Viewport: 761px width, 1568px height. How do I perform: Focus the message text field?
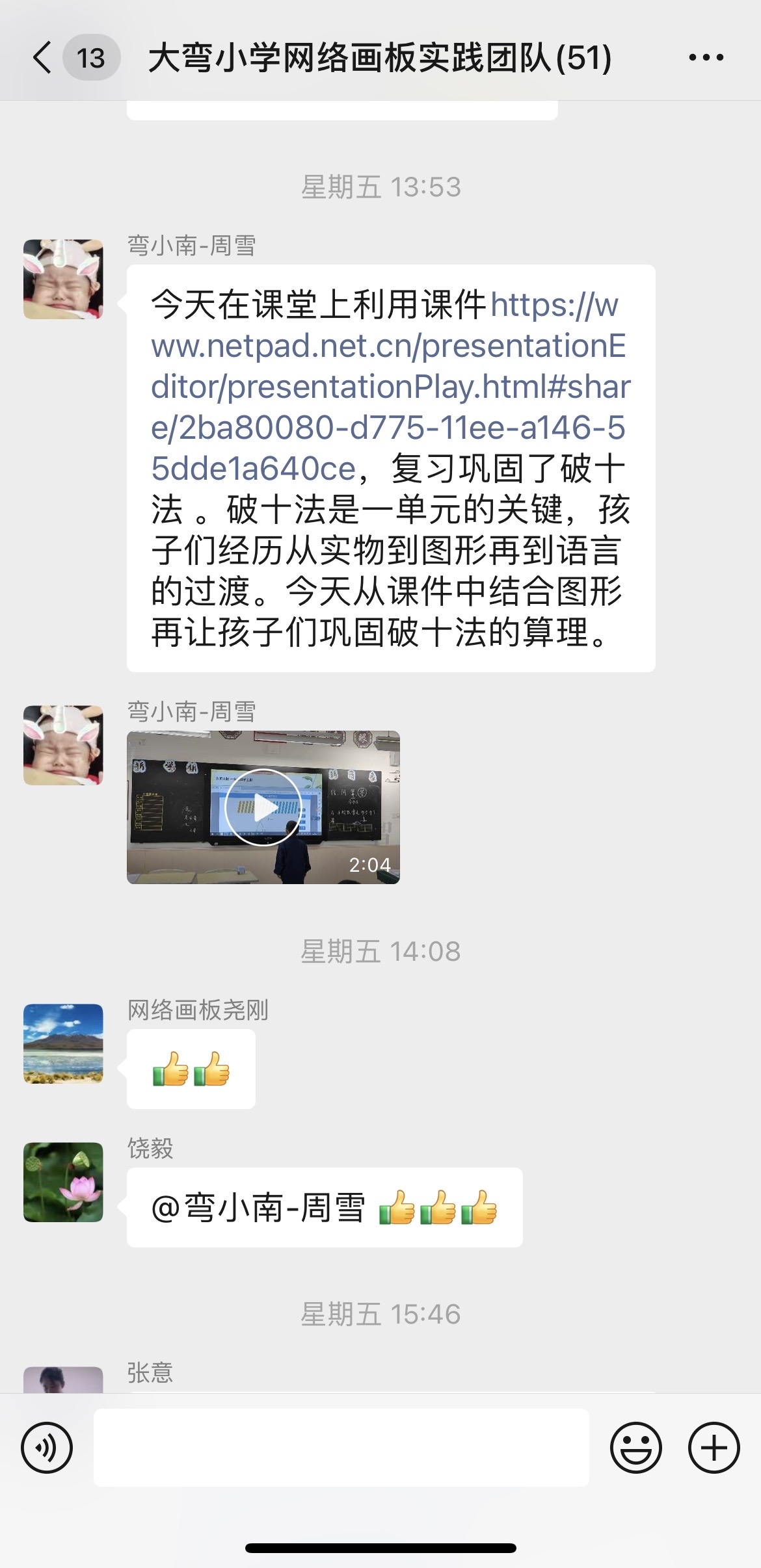(x=341, y=1448)
